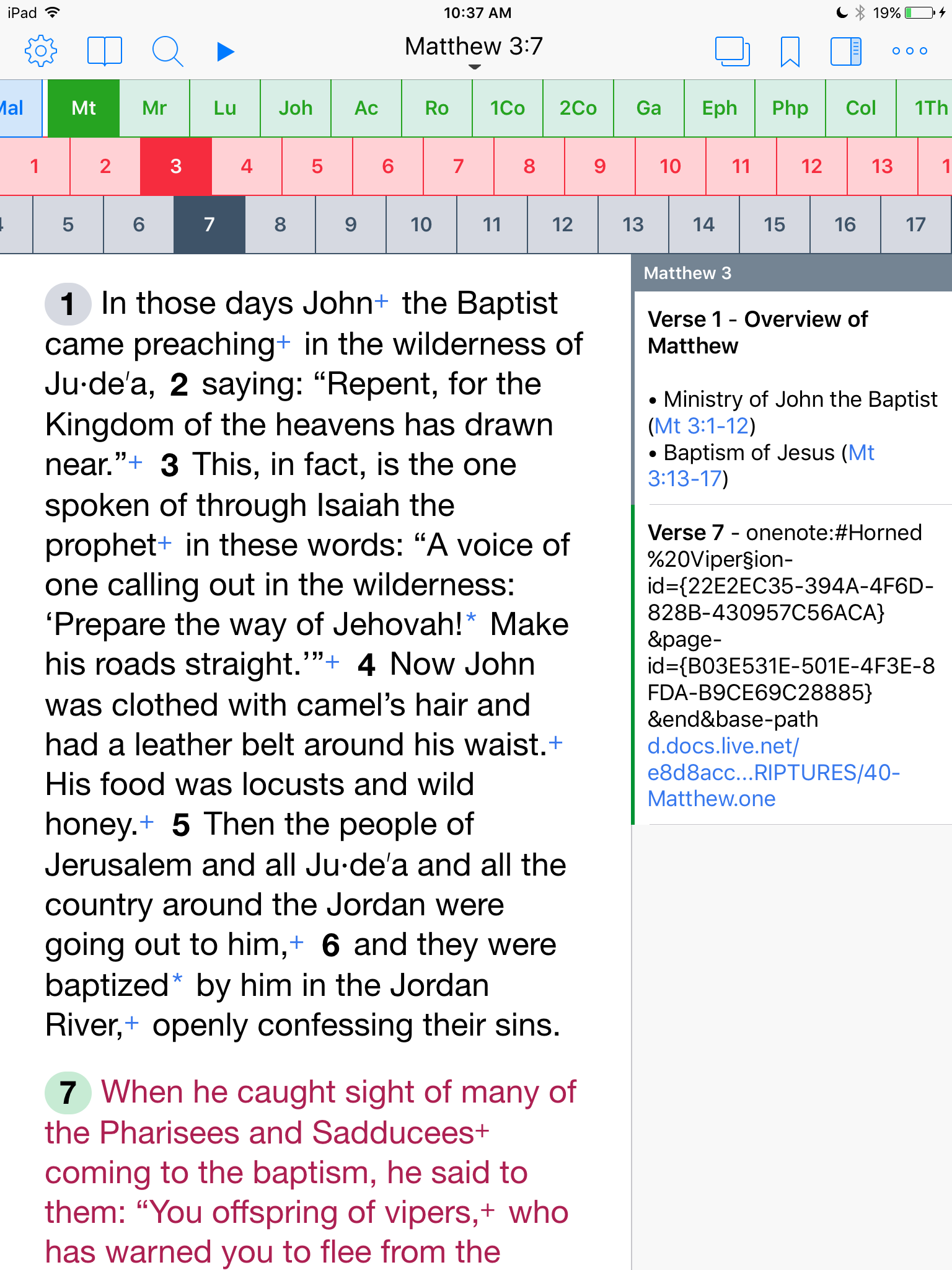Tap the verse 1 number marker
Viewport: 952px width, 1270px height.
point(68,304)
